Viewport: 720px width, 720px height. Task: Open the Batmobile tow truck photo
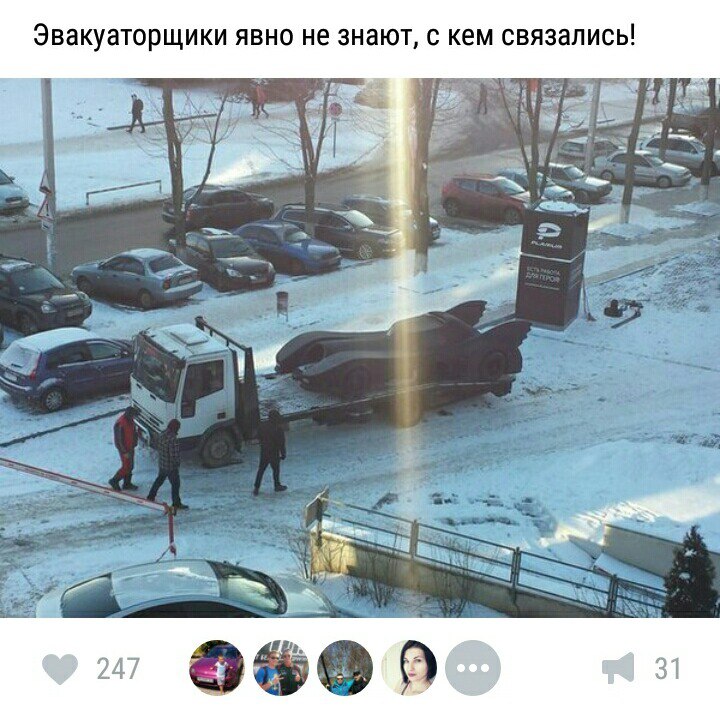click(x=360, y=347)
